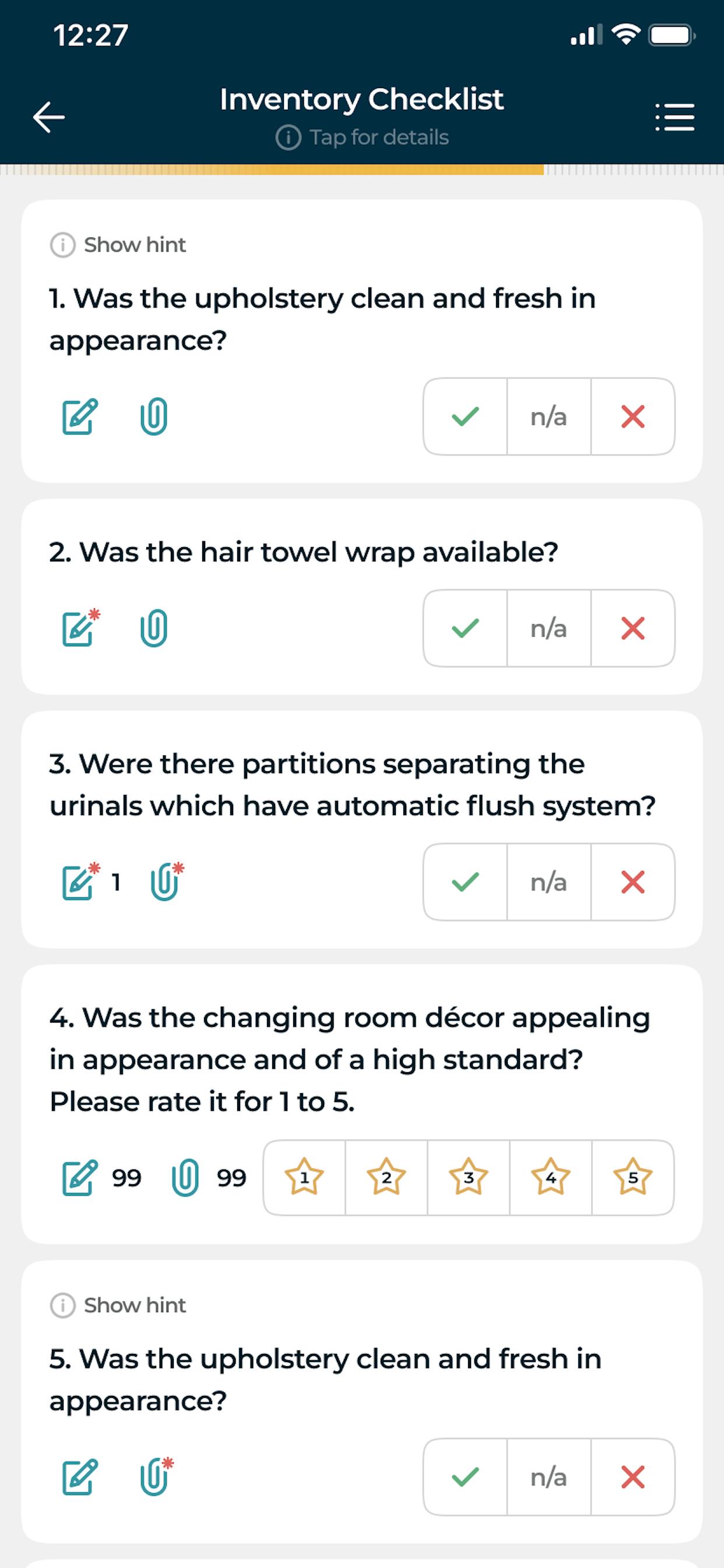
Task: Go back using the arrow in header
Action: click(x=48, y=117)
